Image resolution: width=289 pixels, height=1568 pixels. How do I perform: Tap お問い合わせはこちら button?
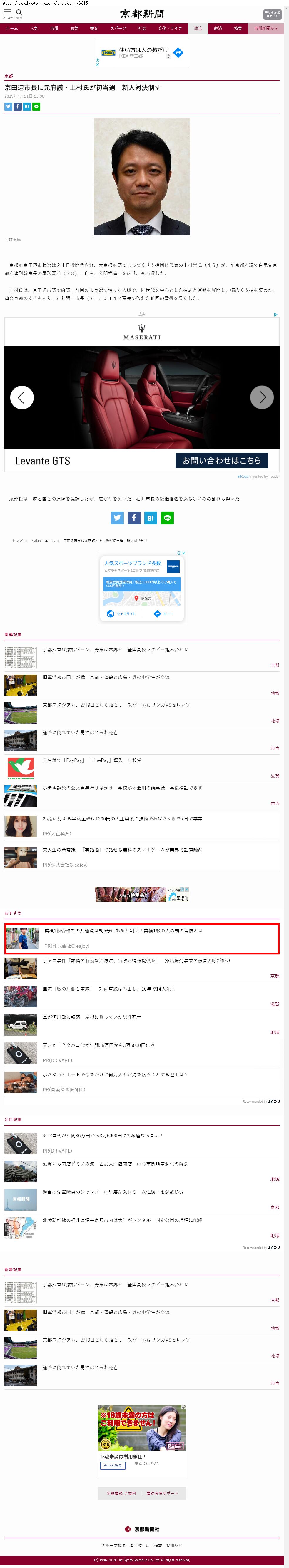click(x=221, y=460)
